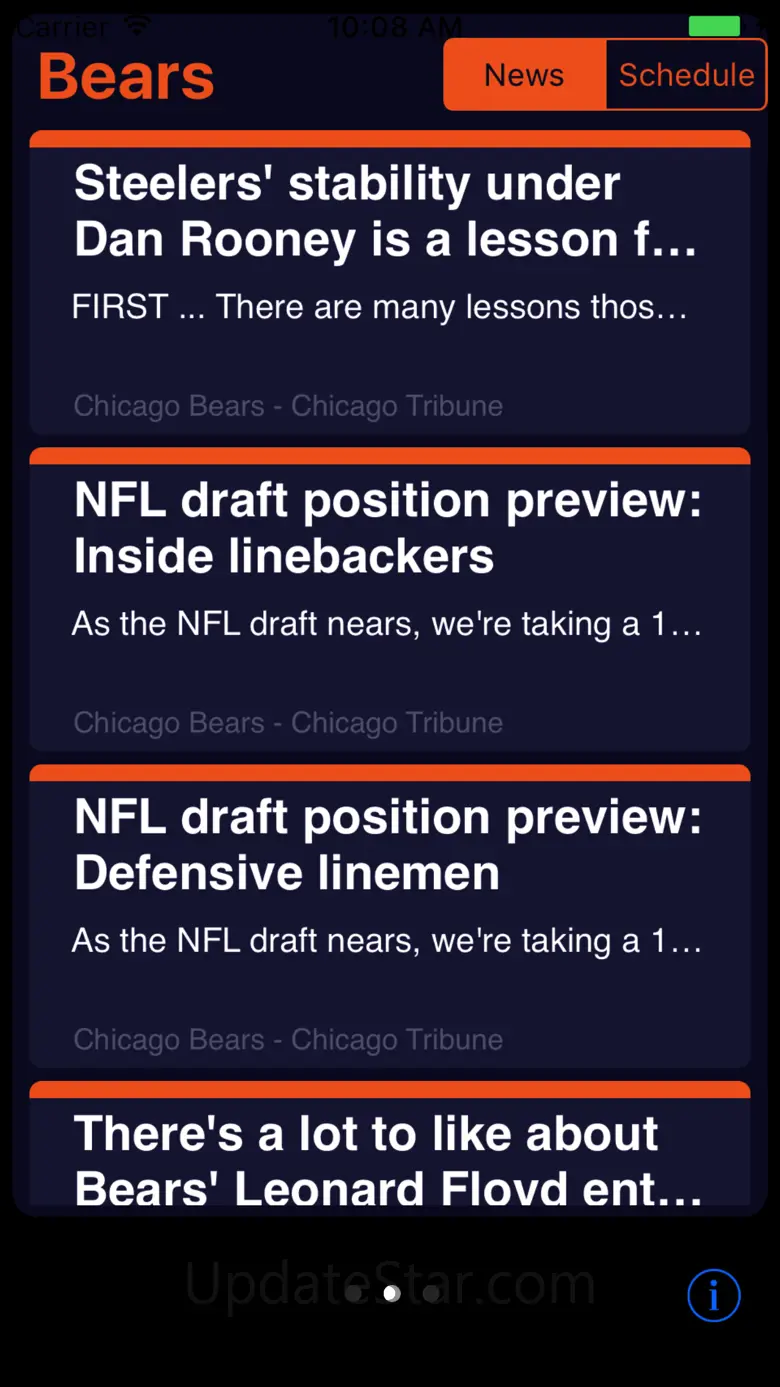Tap the page indicator dots
This screenshot has width=780, height=1387.
(x=391, y=1293)
